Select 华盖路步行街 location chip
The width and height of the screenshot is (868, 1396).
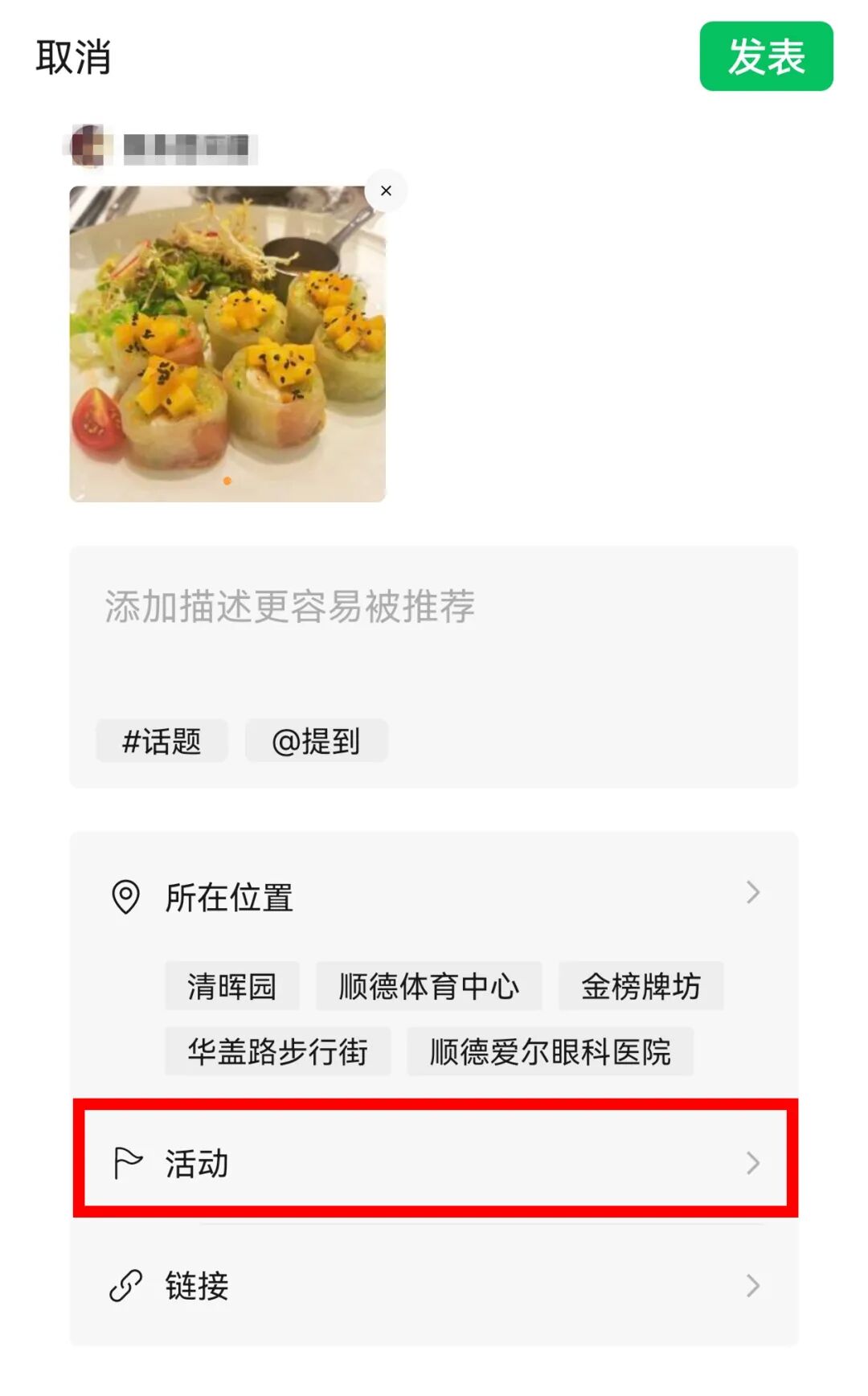point(277,1051)
